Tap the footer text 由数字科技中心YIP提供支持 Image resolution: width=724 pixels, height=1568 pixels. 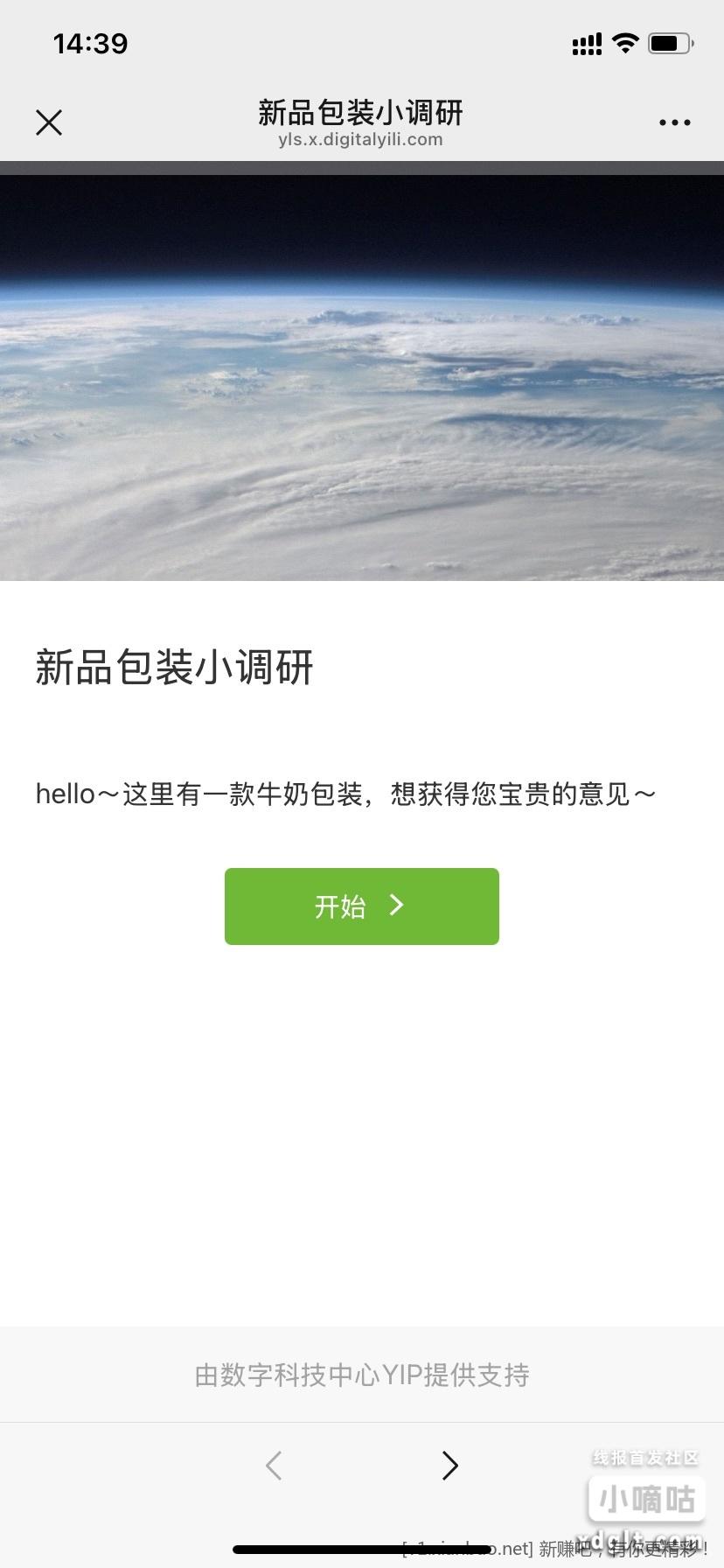(361, 1375)
